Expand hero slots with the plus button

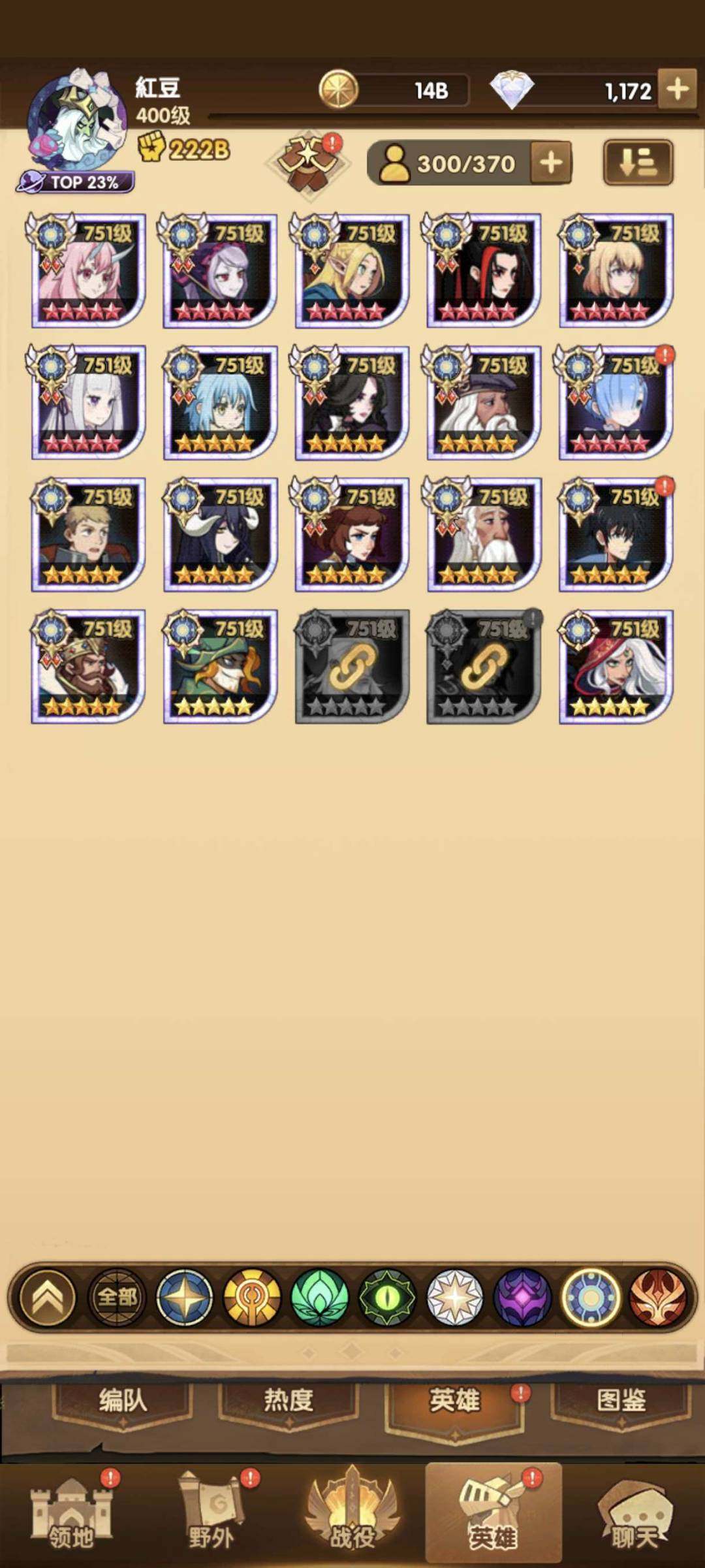(x=551, y=163)
